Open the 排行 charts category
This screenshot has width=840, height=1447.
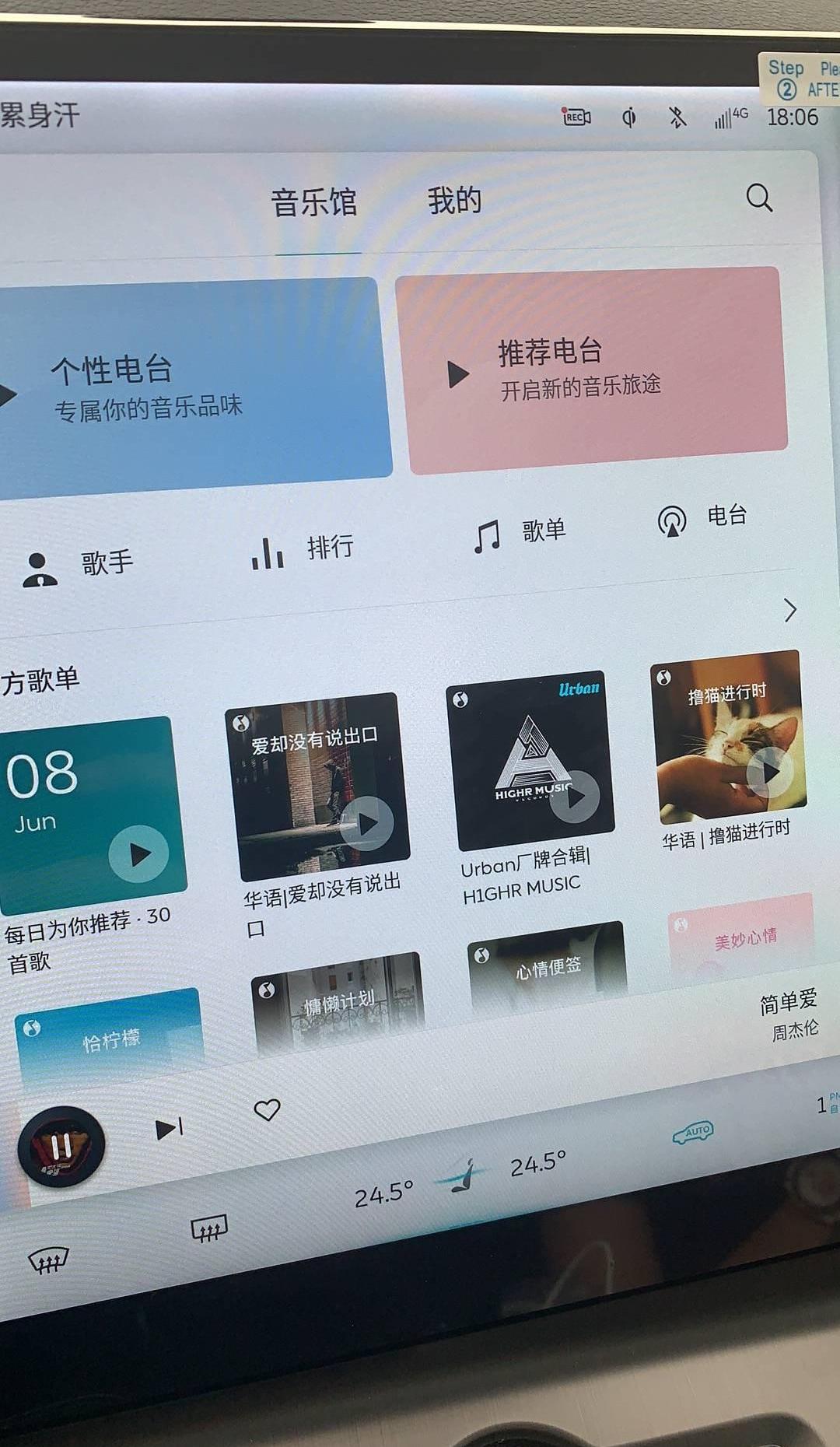pyautogui.click(x=305, y=549)
